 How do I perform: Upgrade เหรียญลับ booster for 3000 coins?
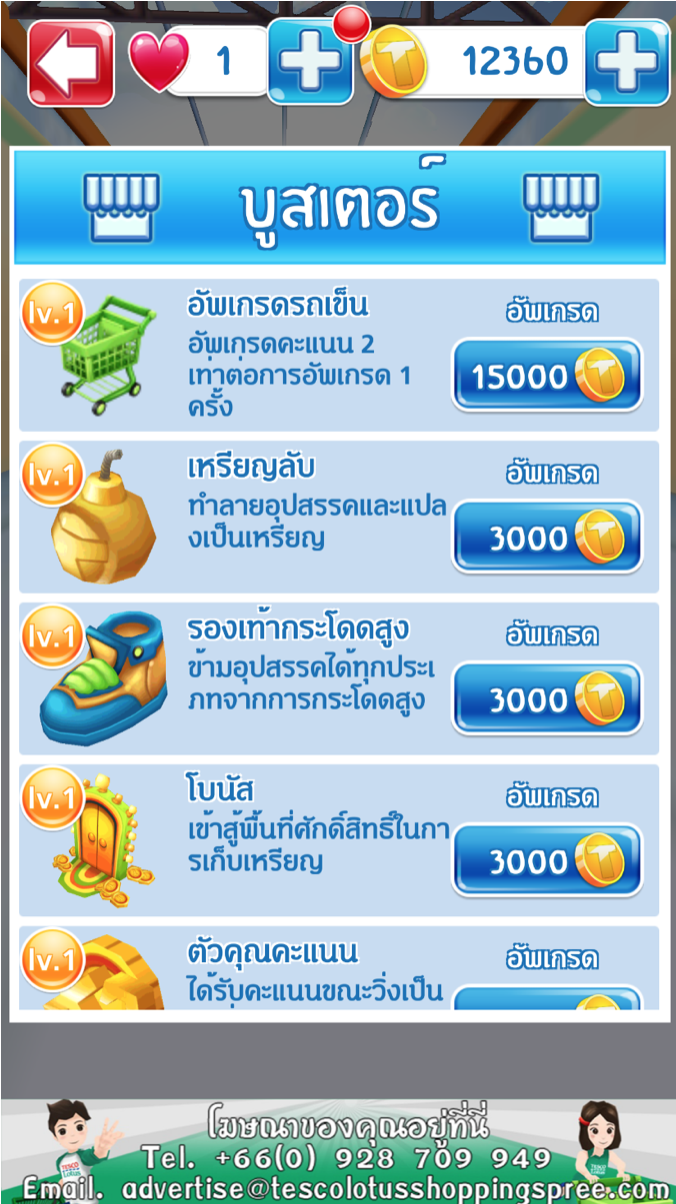click(547, 538)
